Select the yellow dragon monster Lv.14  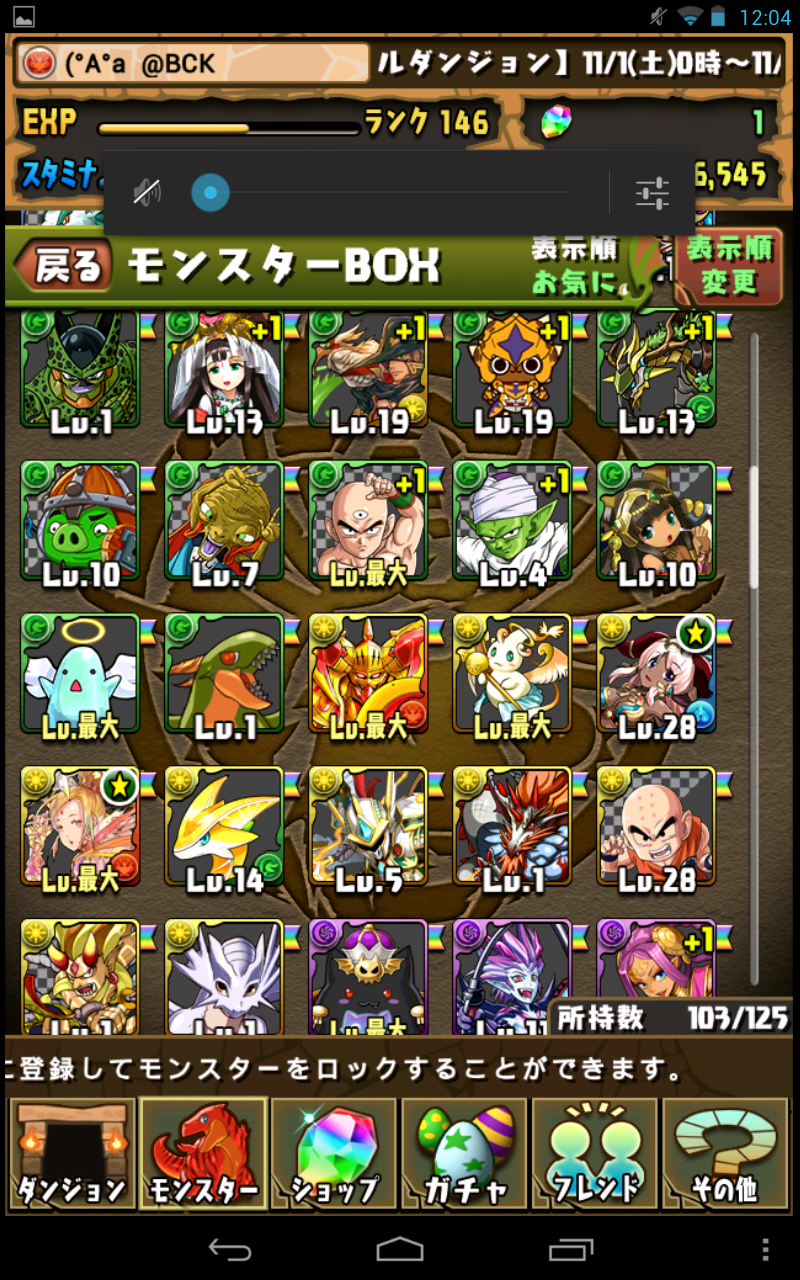click(x=224, y=827)
